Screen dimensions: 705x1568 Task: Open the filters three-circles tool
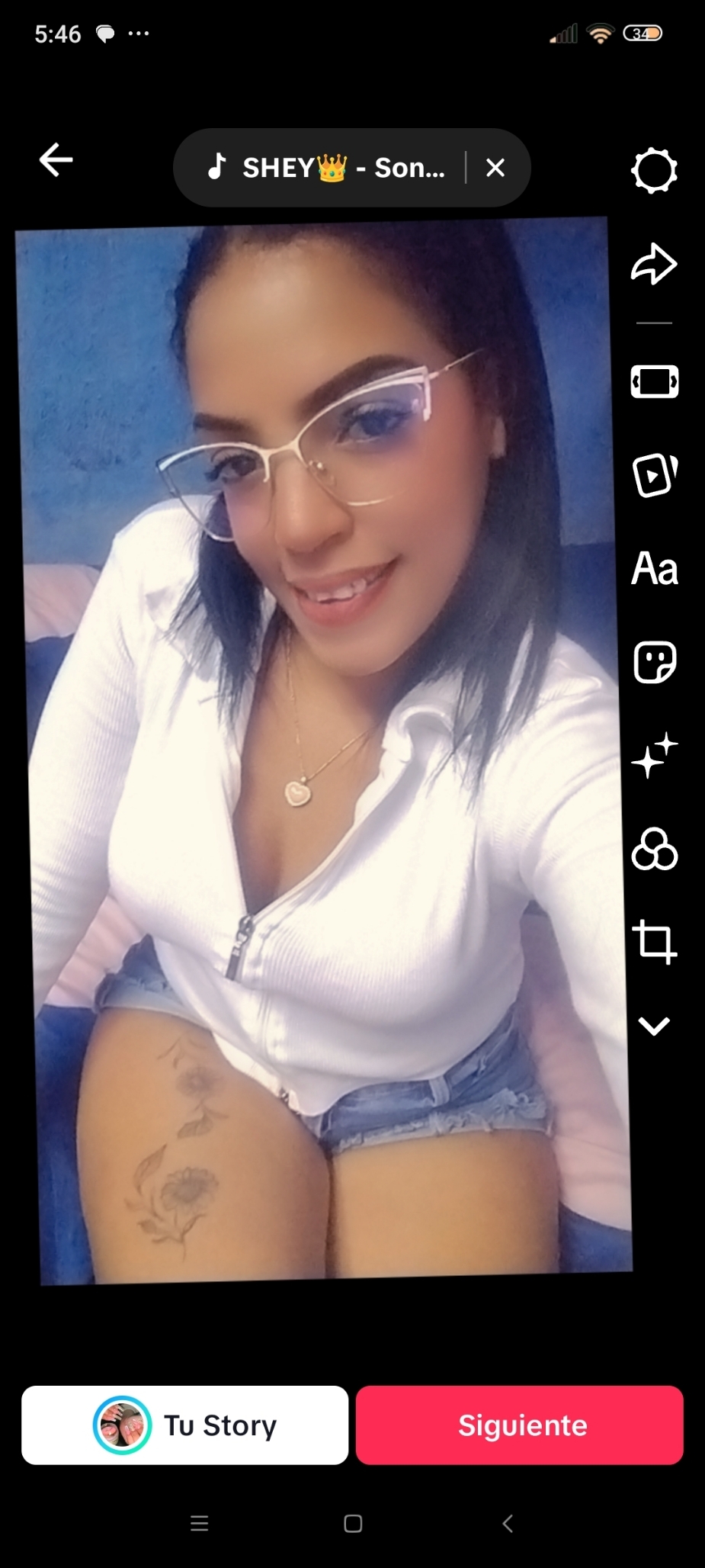point(655,849)
